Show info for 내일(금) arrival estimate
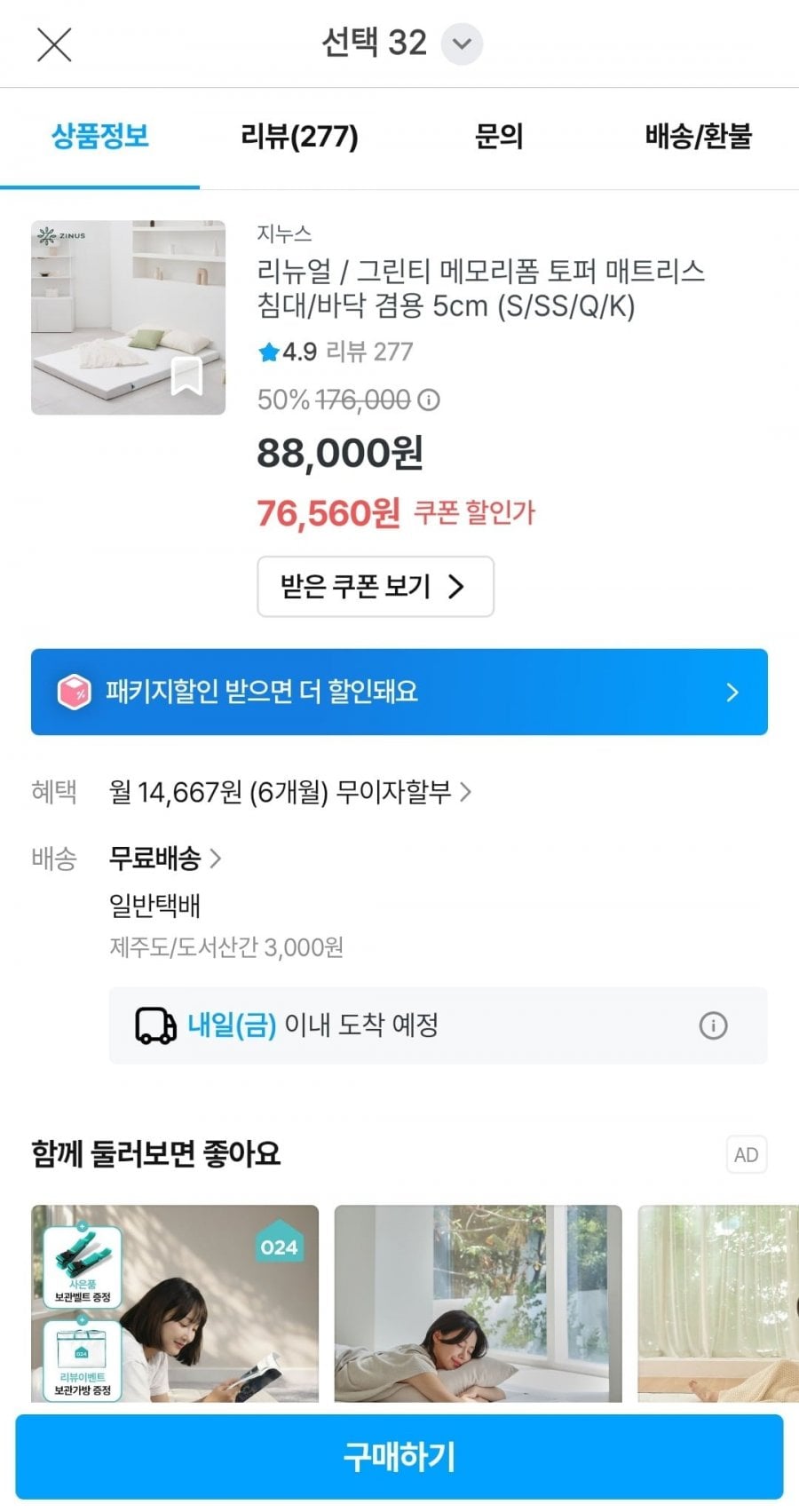The width and height of the screenshot is (799, 1512). point(713,1025)
